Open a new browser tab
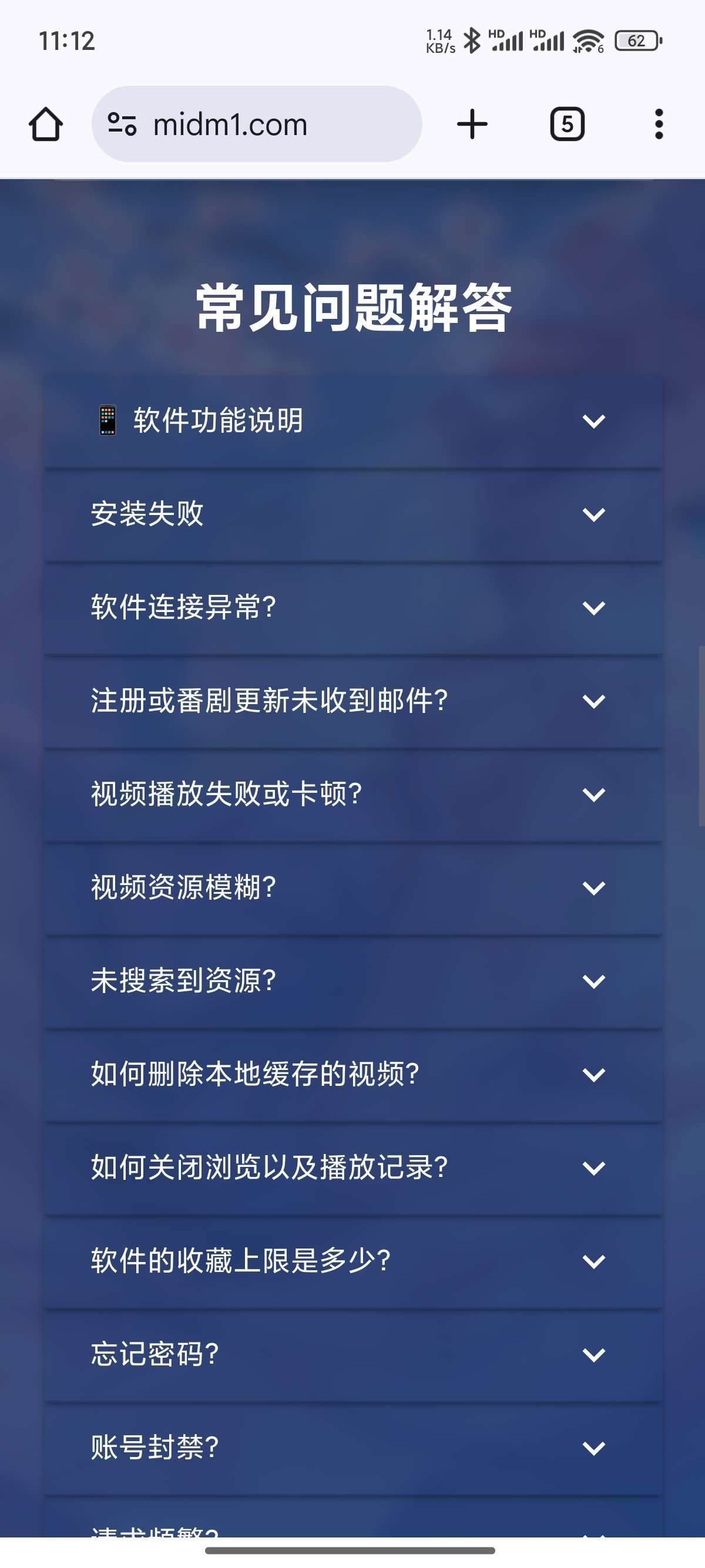Image resolution: width=705 pixels, height=1568 pixels. (472, 124)
